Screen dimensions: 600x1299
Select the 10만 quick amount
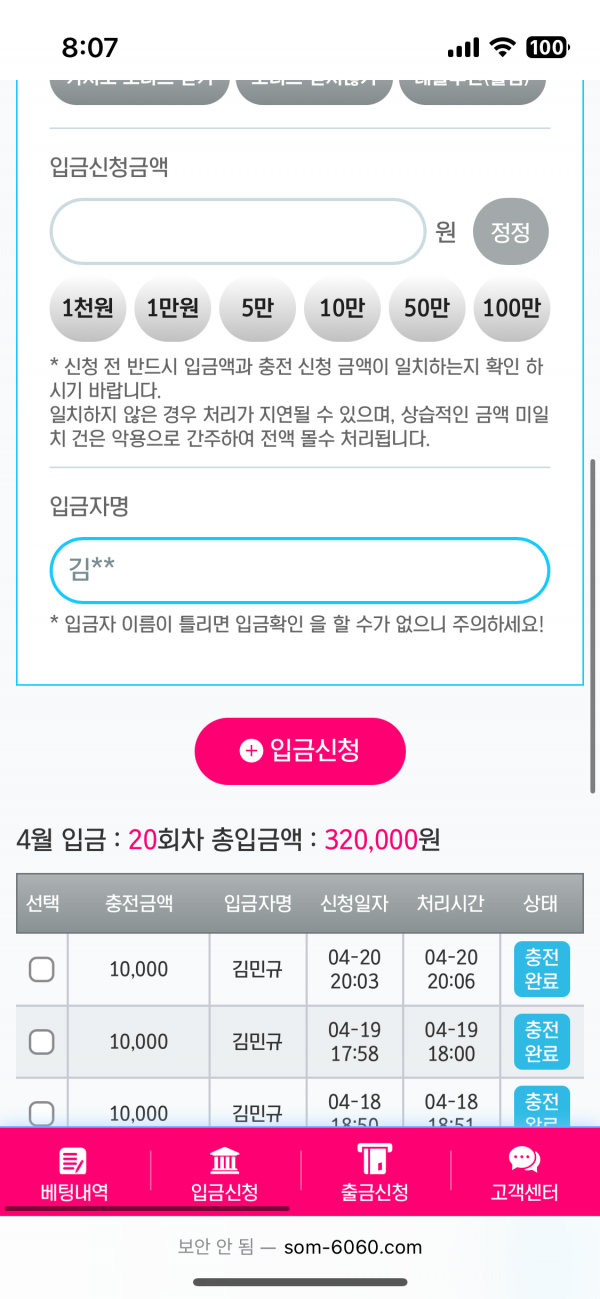[342, 308]
